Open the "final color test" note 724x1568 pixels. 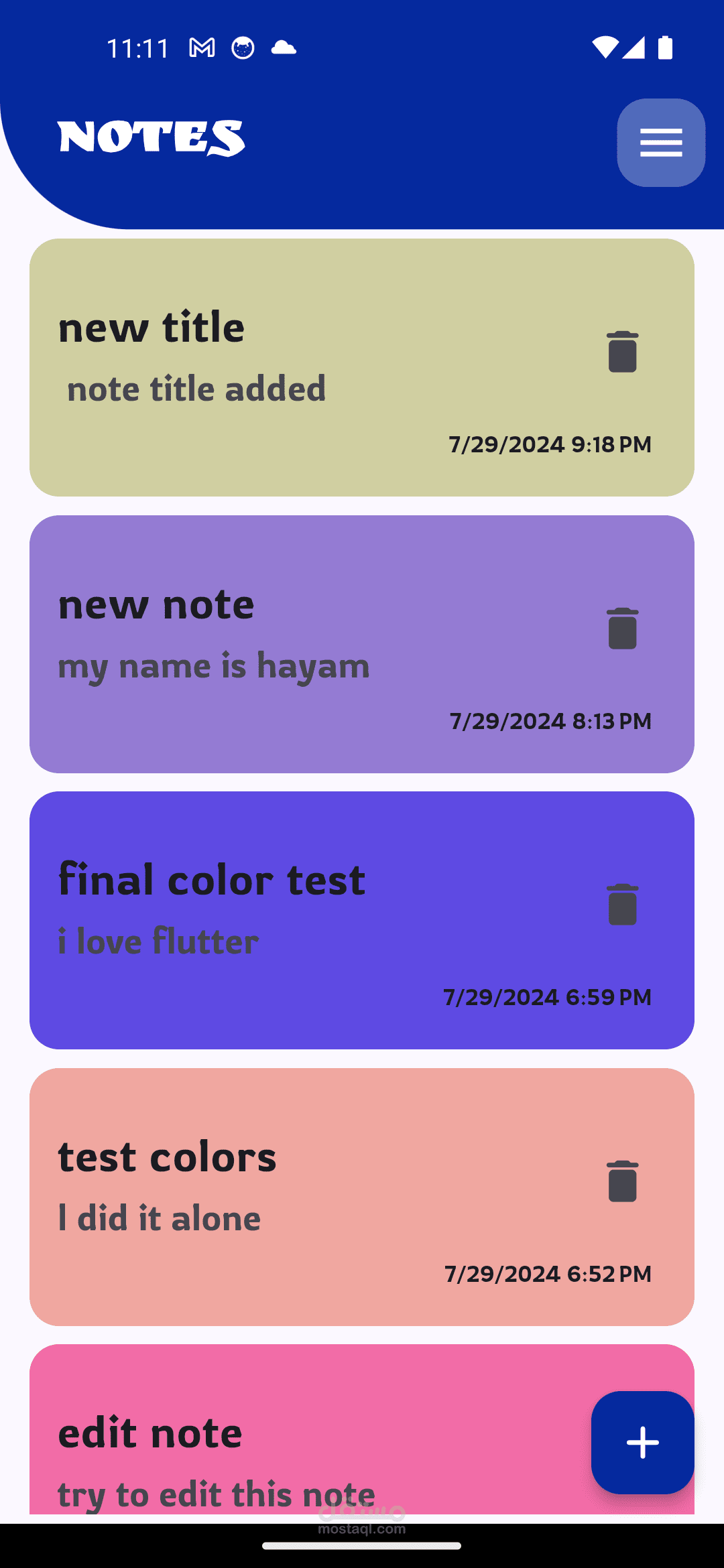(362, 921)
